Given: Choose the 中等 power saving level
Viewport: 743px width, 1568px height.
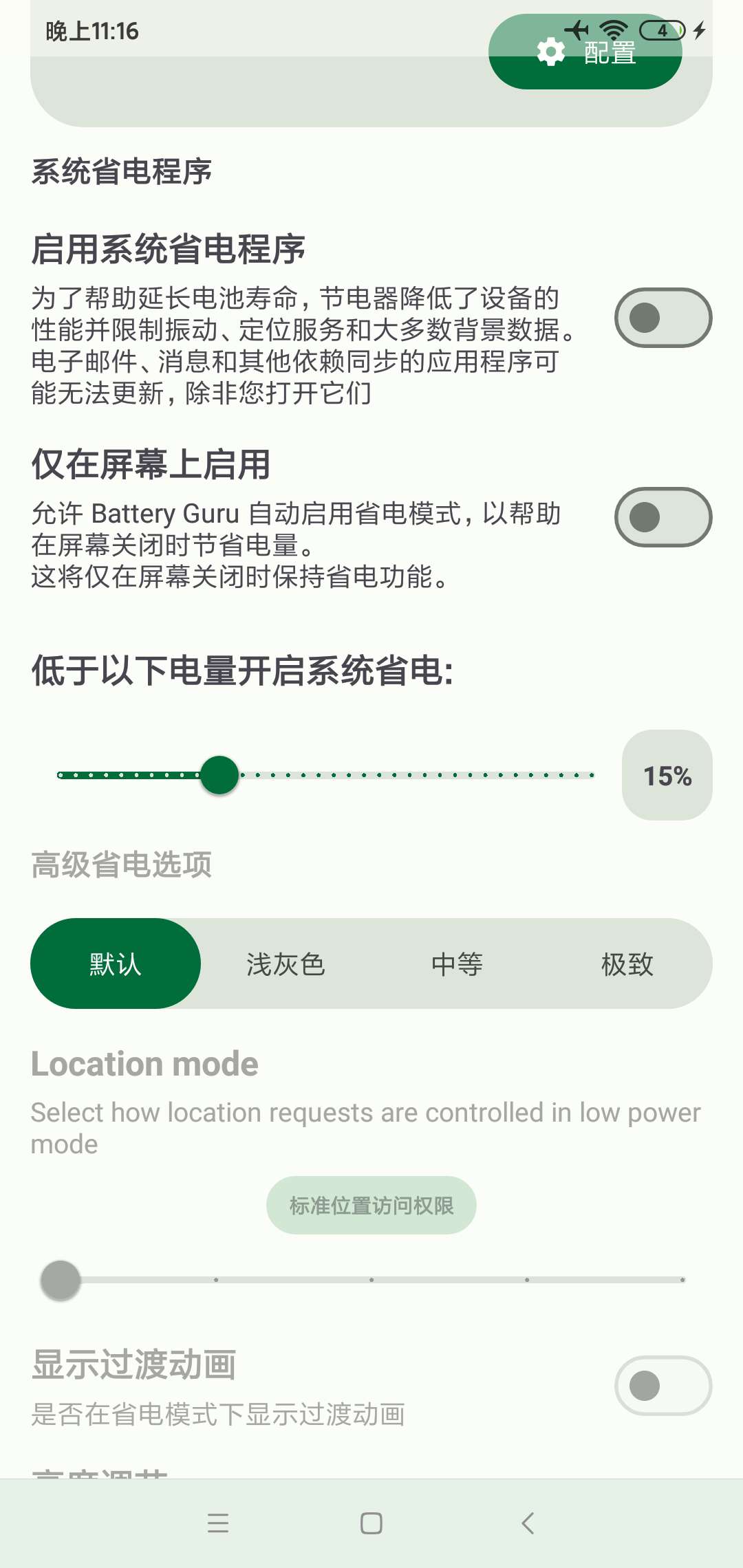Looking at the screenshot, I should click(x=457, y=963).
